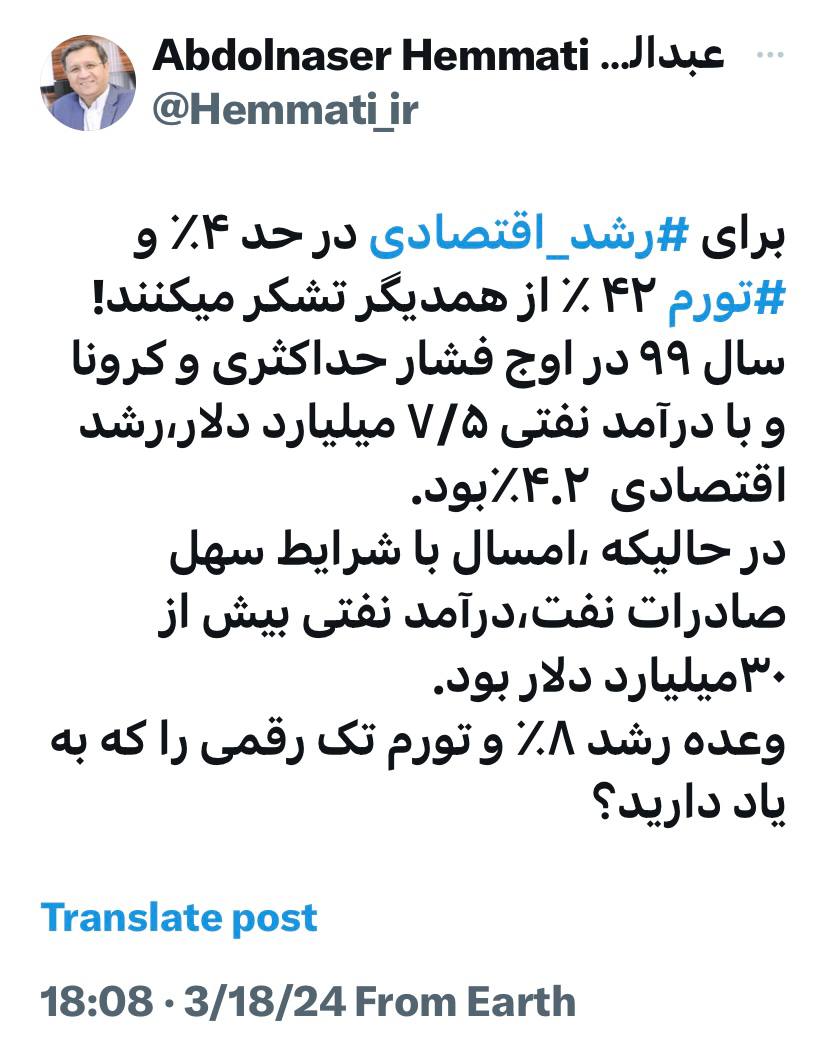This screenshot has height=1038, width=828.
Task: Open the post's three-dot overflow menu
Action: tap(770, 57)
